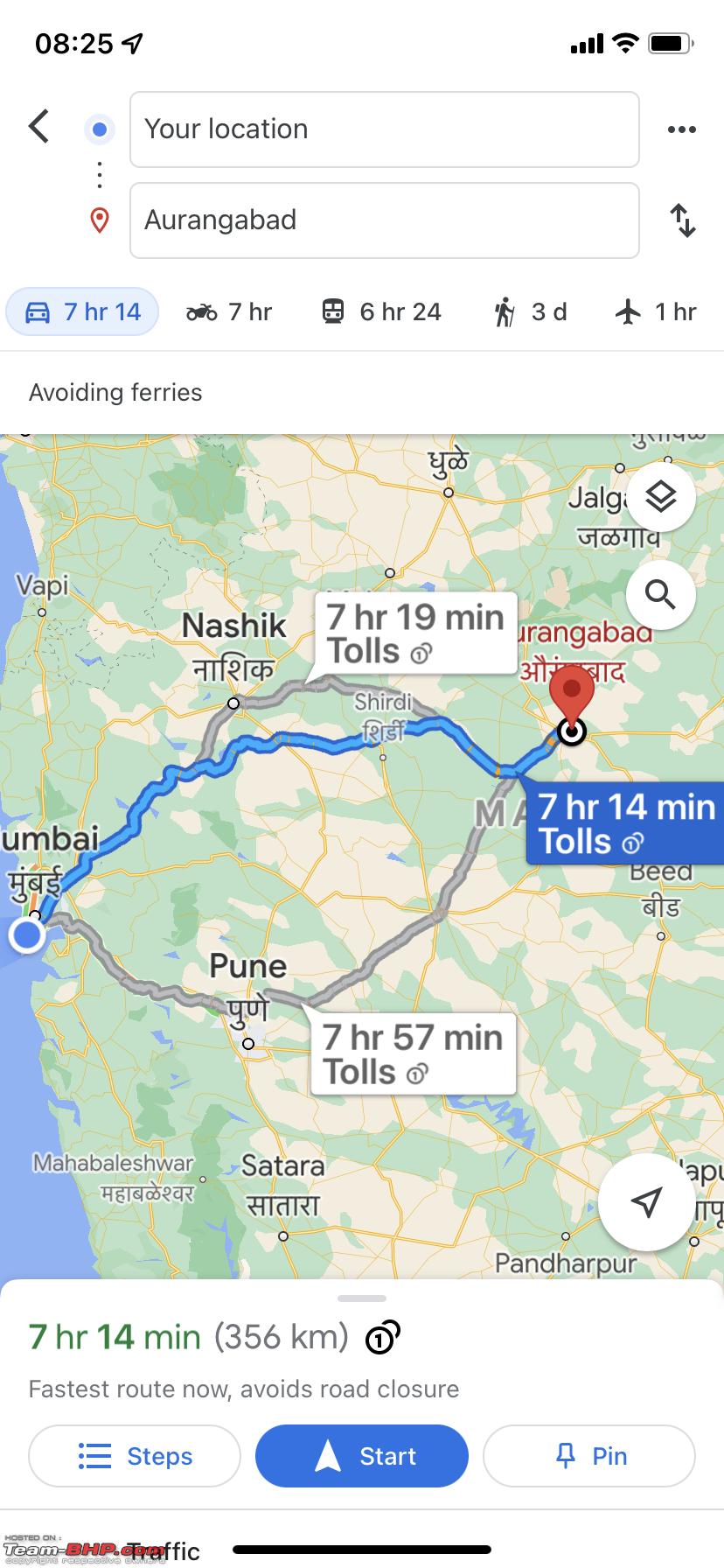Recenter map on my location
The image size is (724, 1568).
[x=646, y=1202]
